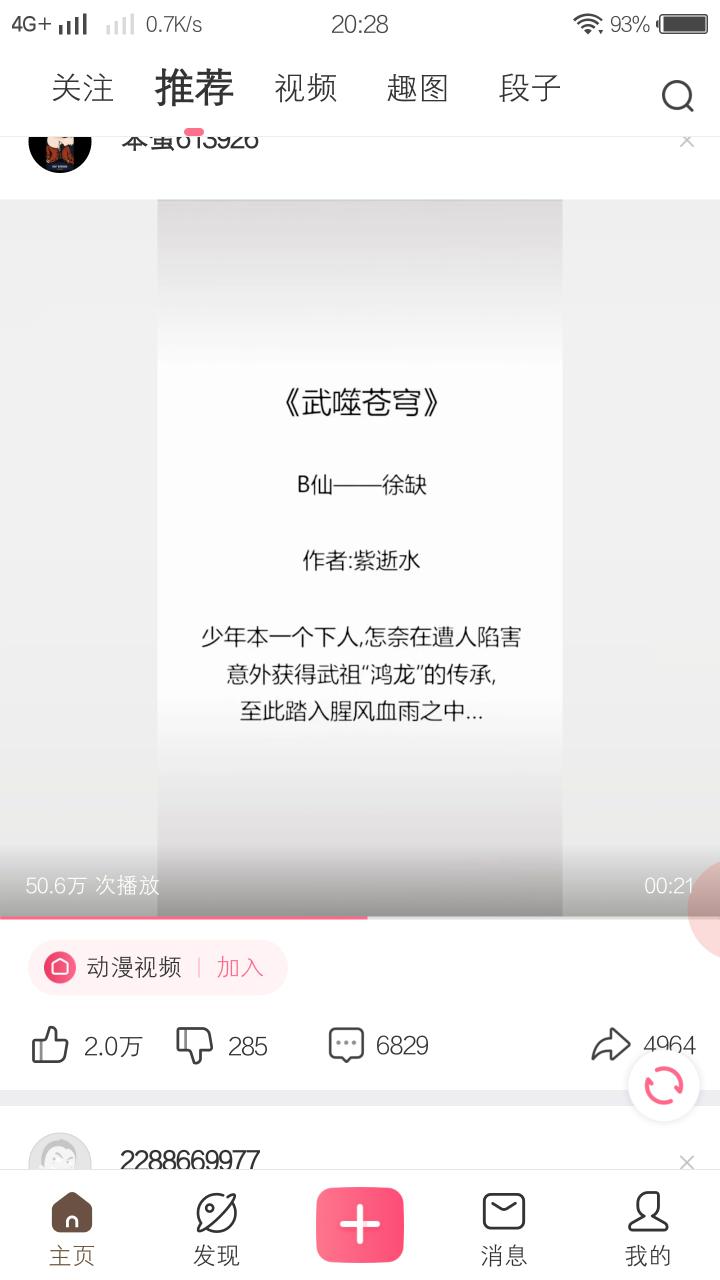Select the 主页 tab

72,1230
